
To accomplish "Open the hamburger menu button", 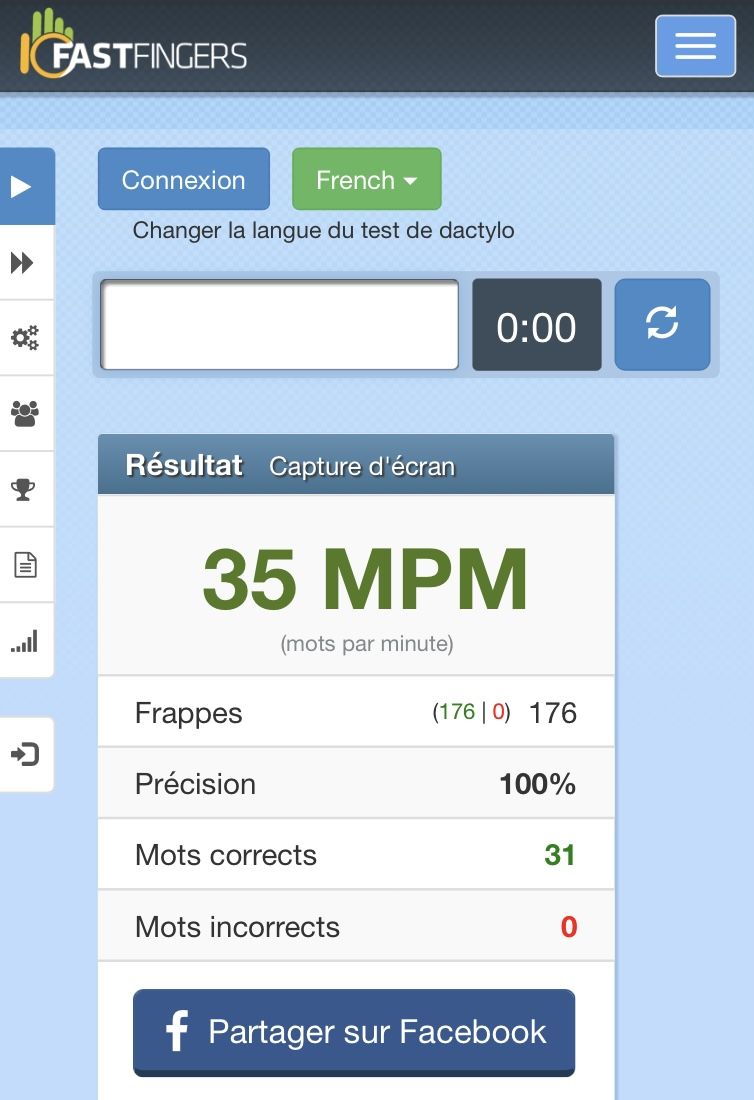I will [695, 46].
